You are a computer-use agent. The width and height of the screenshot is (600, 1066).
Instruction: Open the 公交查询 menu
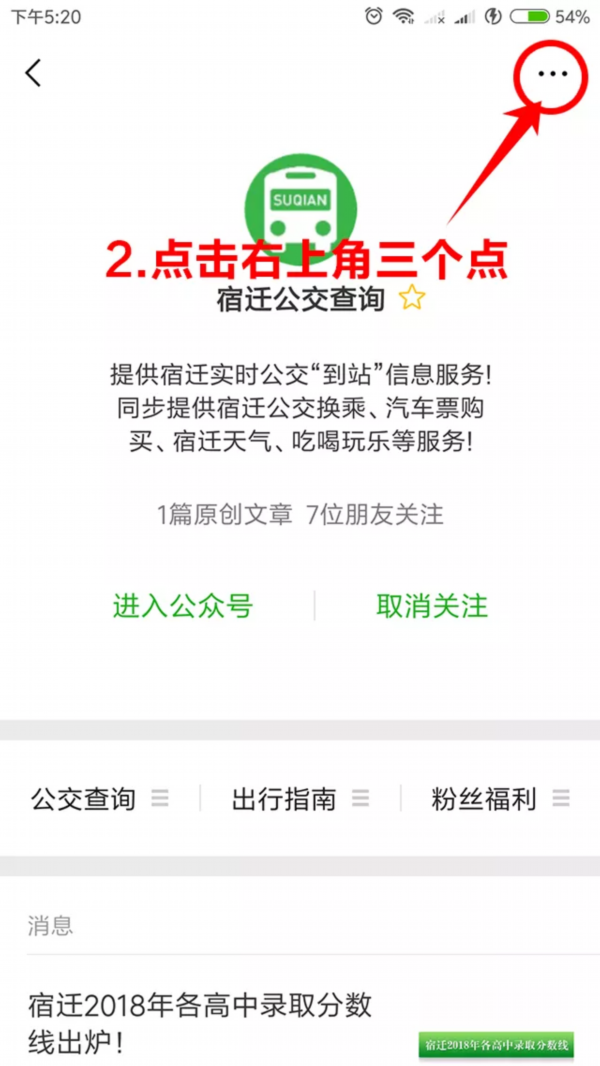[x=99, y=799]
